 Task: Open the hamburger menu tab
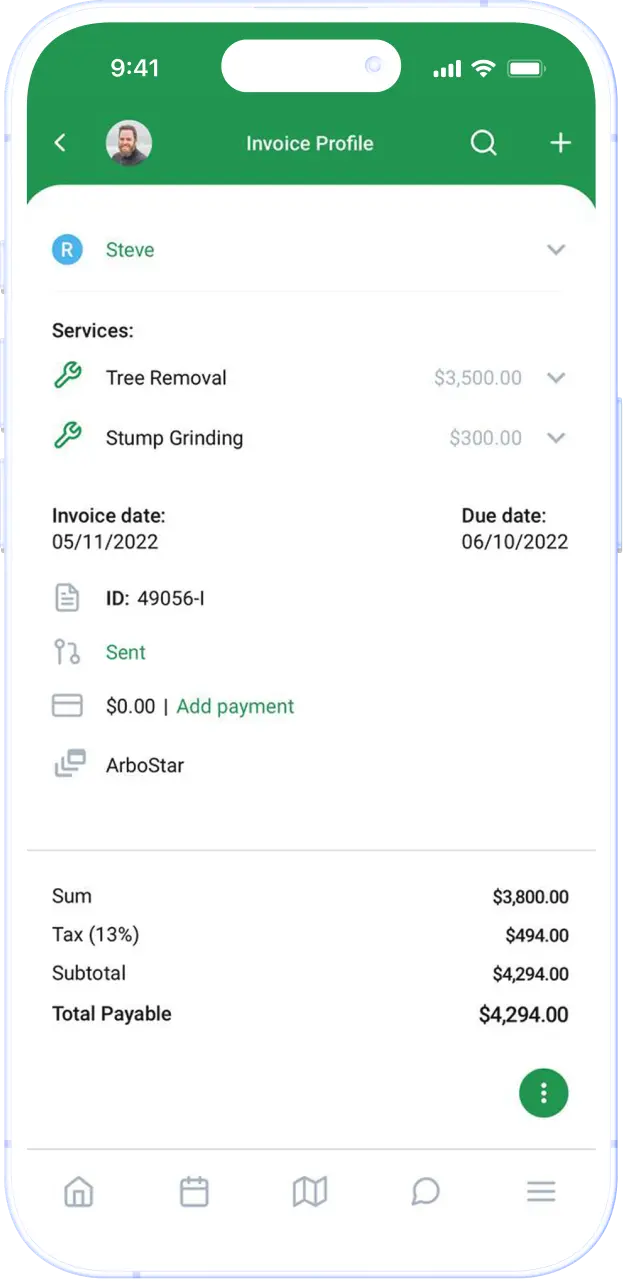541,1191
